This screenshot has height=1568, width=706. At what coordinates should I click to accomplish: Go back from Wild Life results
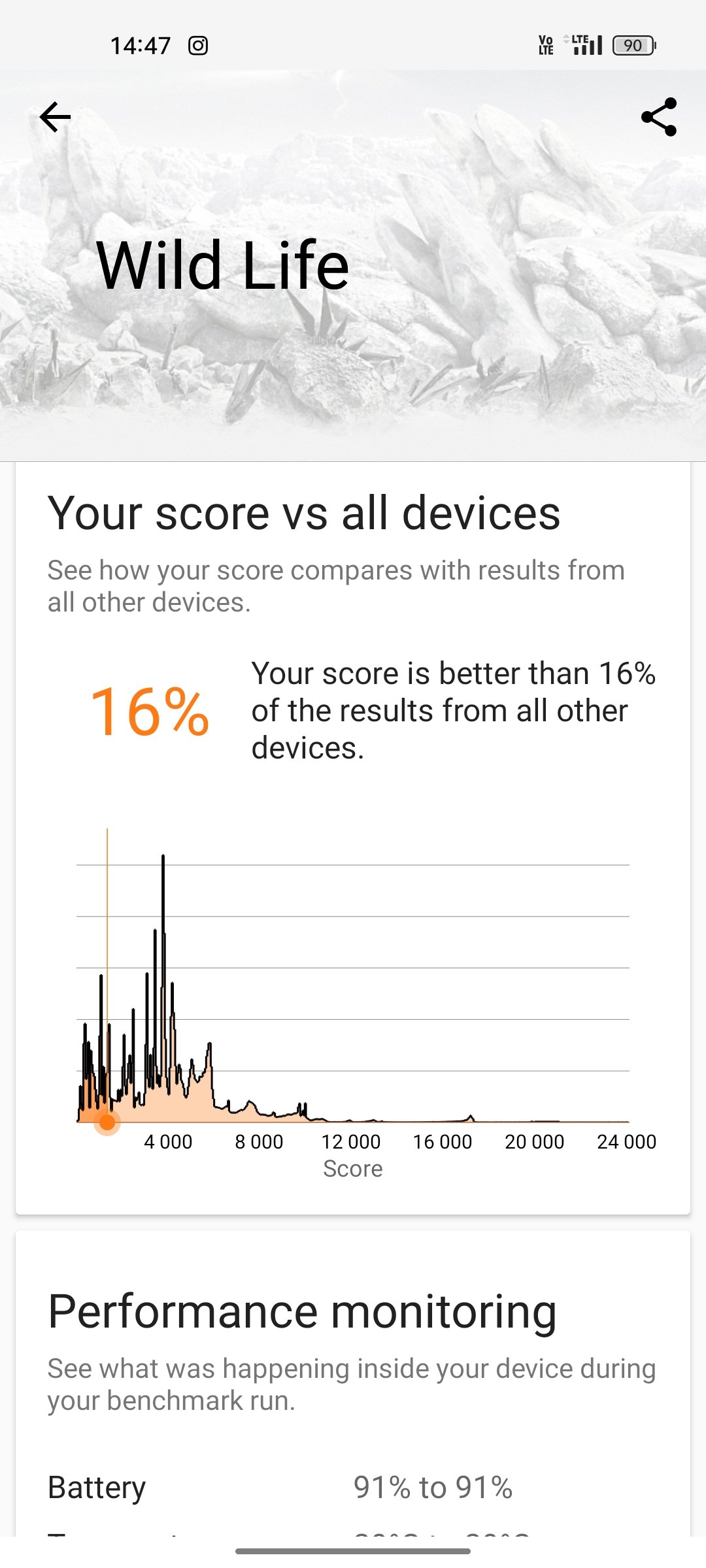(x=55, y=118)
